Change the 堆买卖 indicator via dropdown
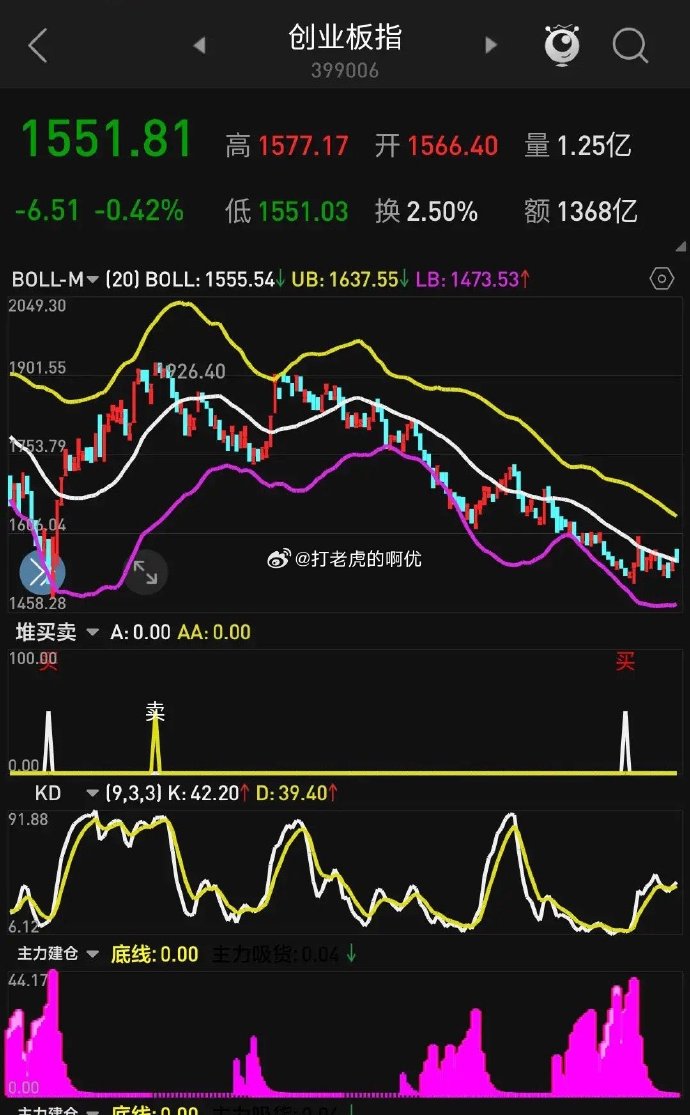The image size is (690, 1115). 57,632
